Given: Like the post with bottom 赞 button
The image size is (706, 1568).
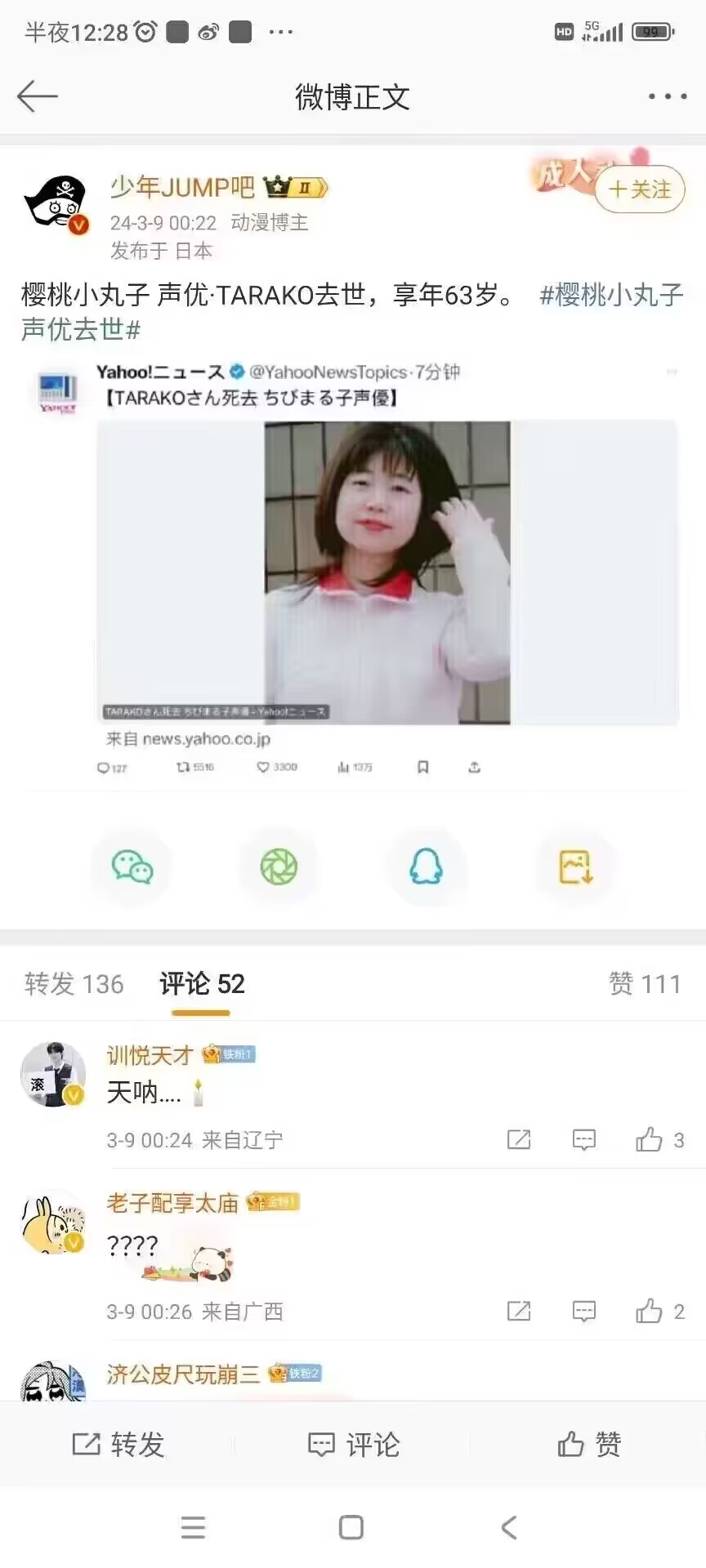Looking at the screenshot, I should [x=589, y=1444].
